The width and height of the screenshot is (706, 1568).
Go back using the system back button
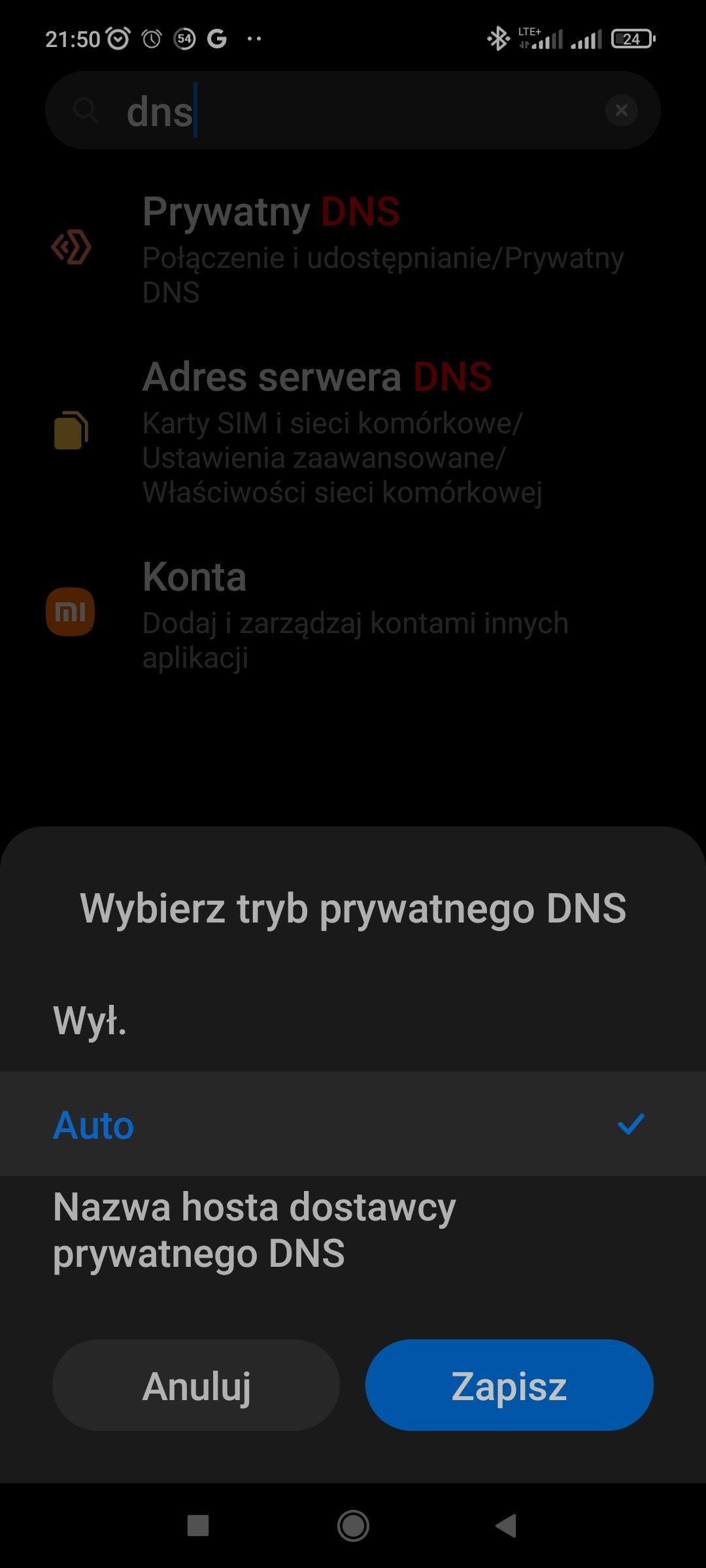click(x=506, y=1526)
